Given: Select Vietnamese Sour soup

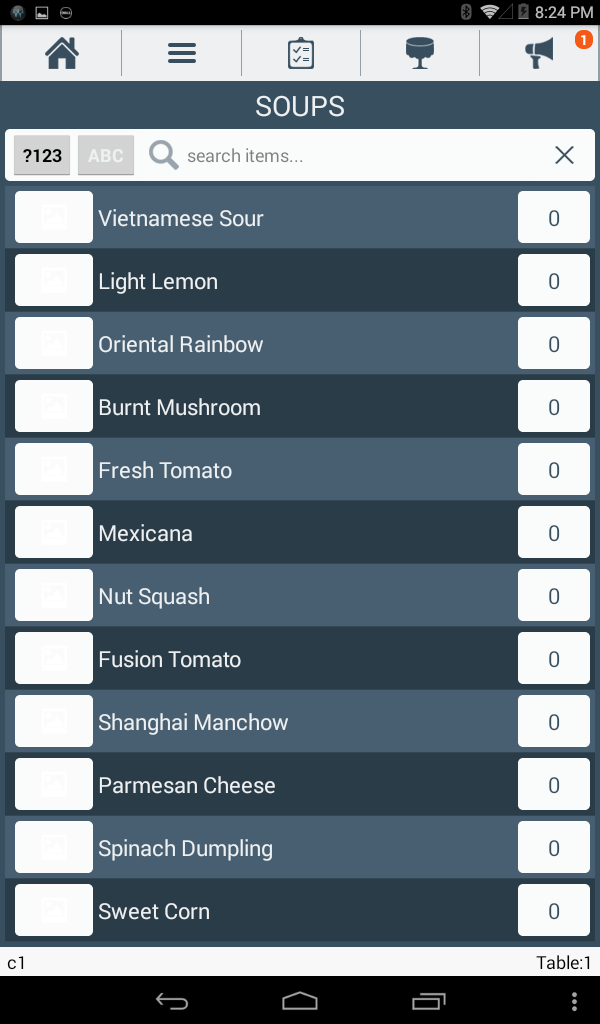Looking at the screenshot, I should click(181, 218).
